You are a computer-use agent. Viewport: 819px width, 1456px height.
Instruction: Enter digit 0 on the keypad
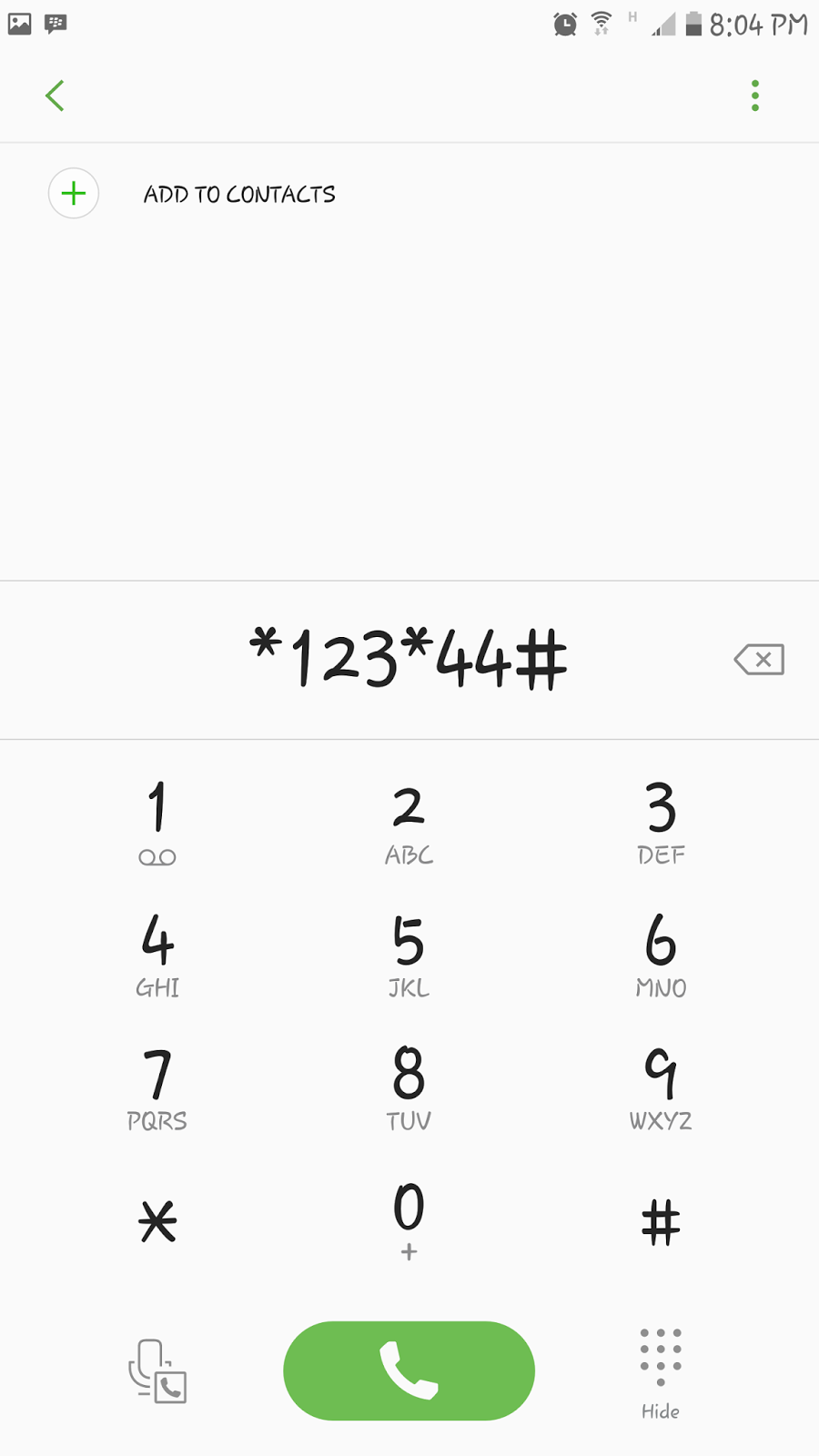409,1219
